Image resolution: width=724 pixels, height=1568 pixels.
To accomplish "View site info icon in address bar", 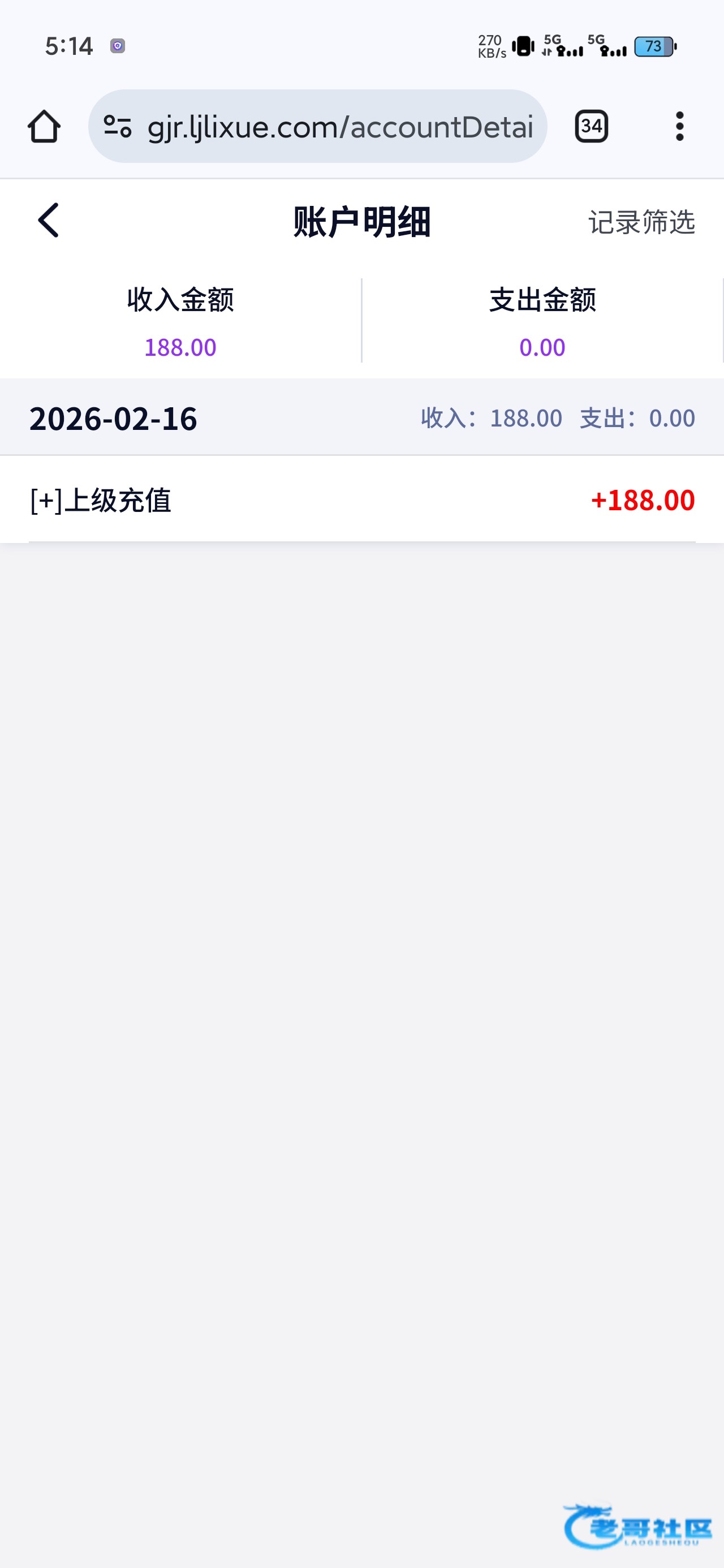I will click(118, 127).
